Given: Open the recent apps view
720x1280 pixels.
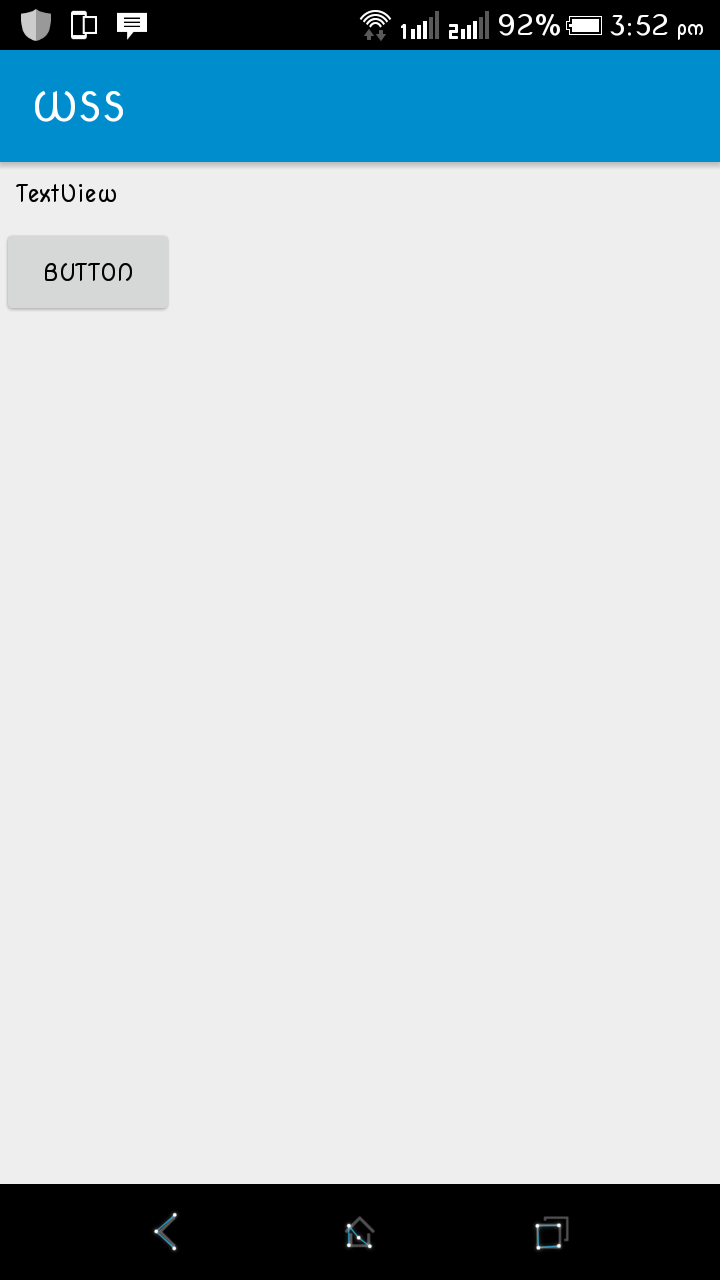Looking at the screenshot, I should click(x=551, y=1232).
